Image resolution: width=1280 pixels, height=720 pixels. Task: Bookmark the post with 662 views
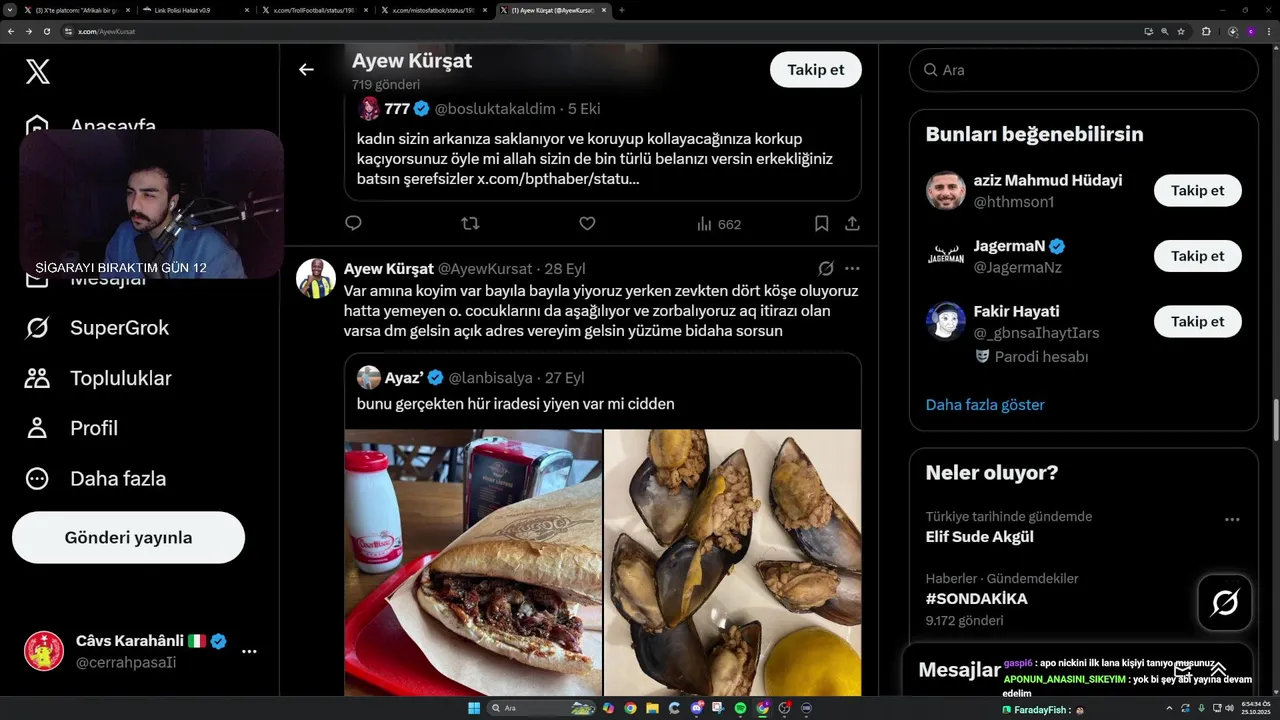tap(821, 224)
